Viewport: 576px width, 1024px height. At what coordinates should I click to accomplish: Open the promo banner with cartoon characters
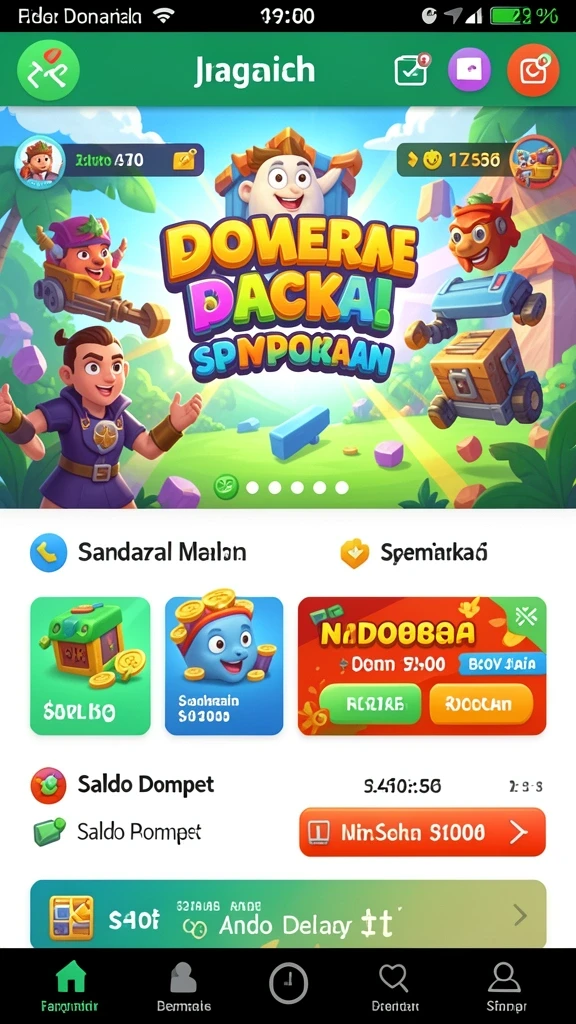click(x=288, y=307)
